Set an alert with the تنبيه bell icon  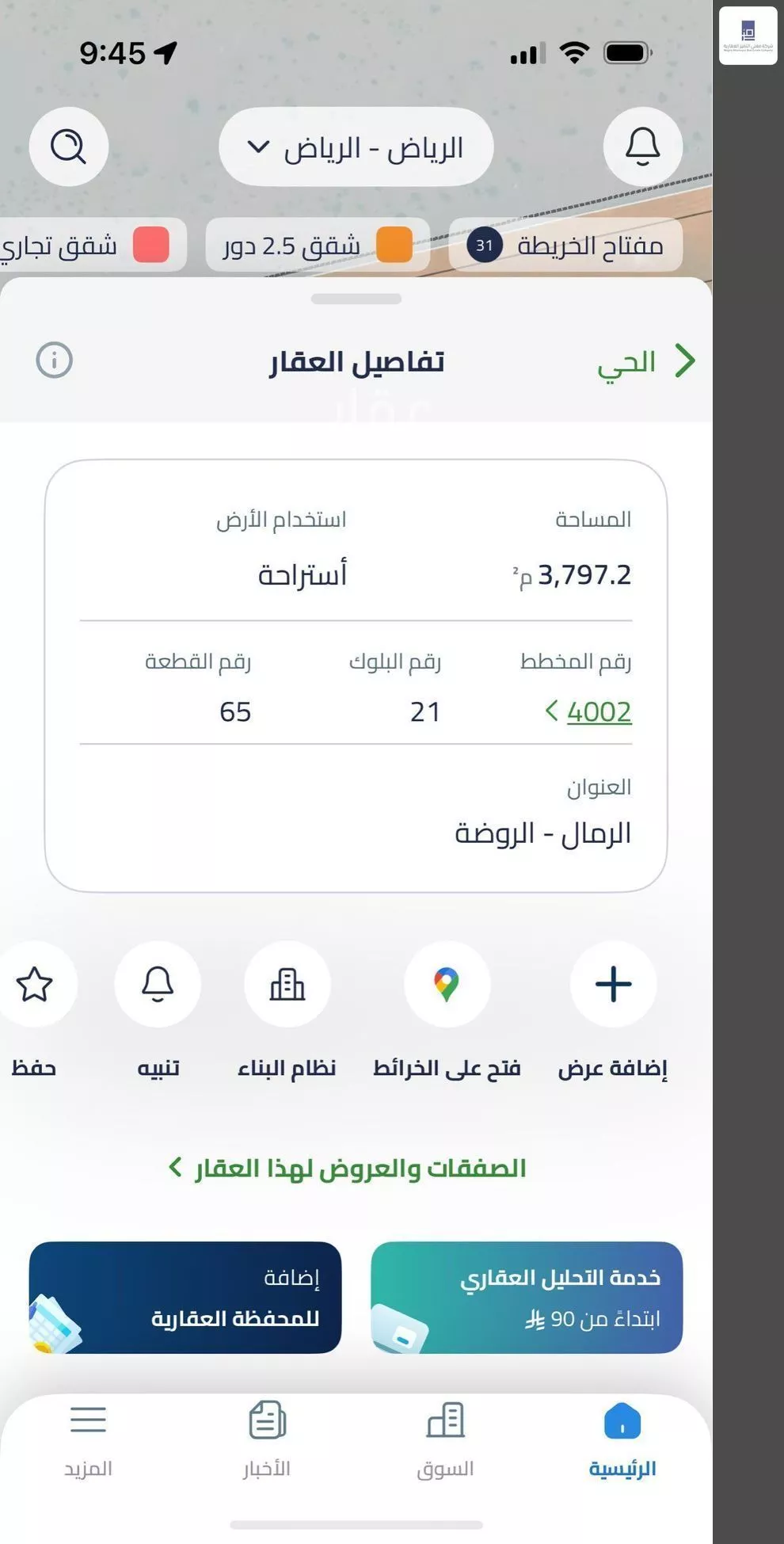point(158,985)
